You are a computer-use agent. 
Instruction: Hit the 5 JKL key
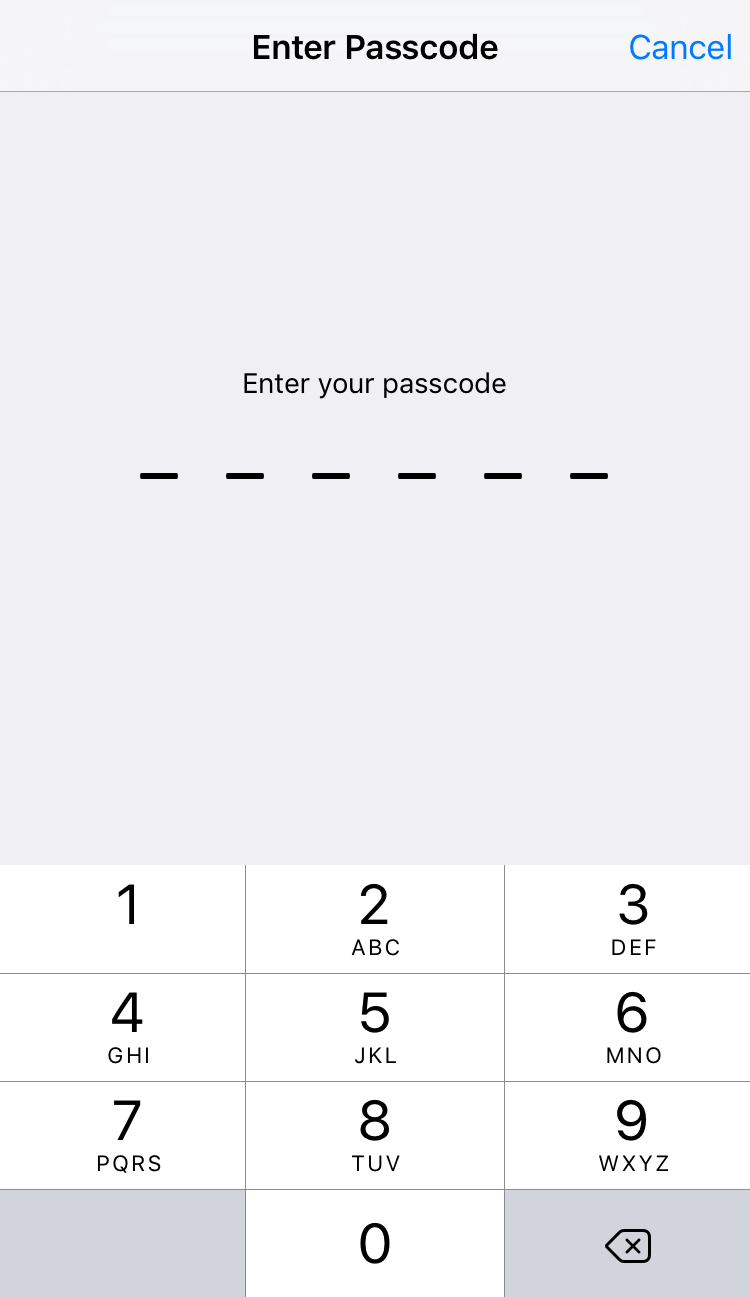point(375,1027)
